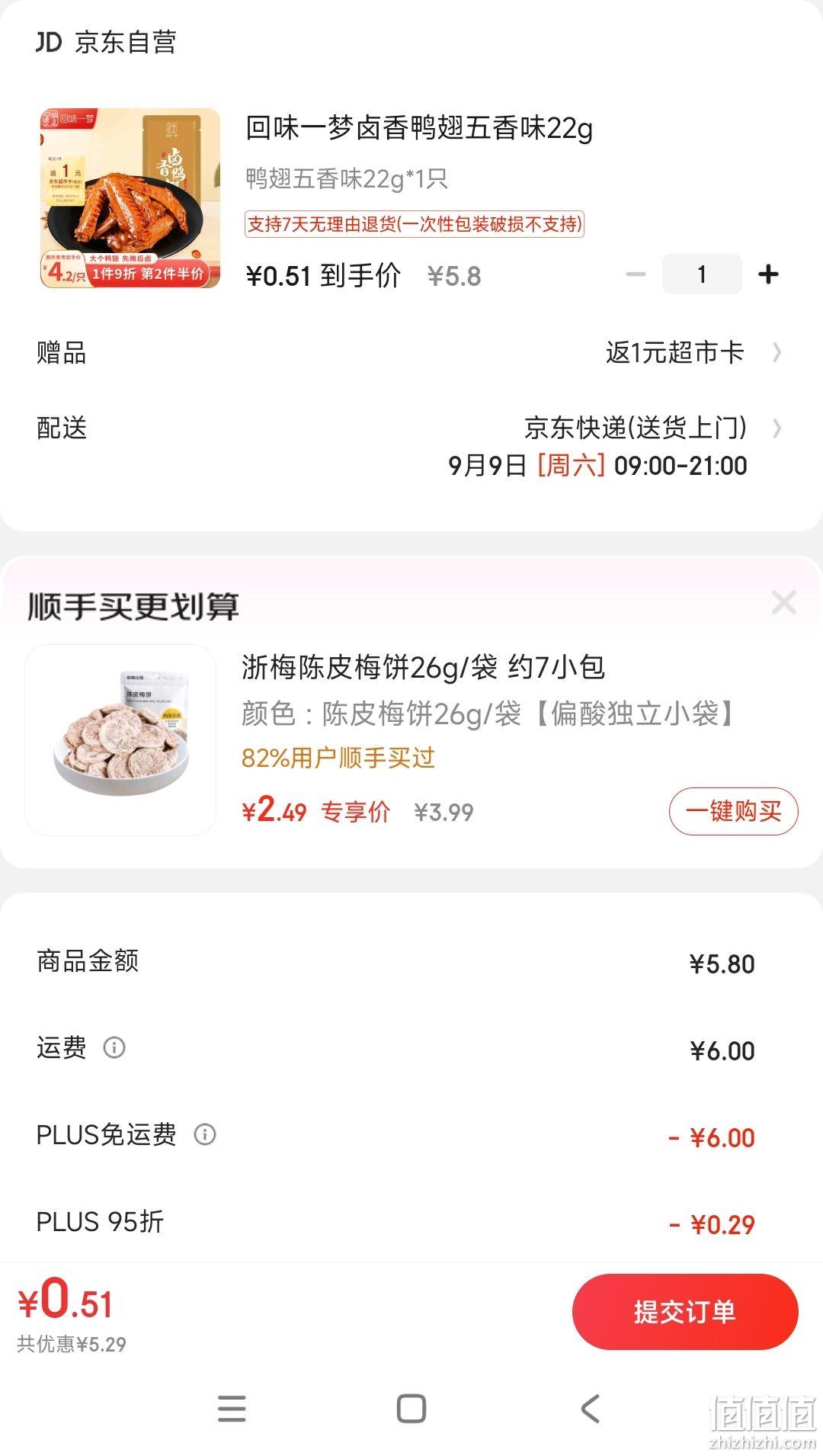
Task: Open the 赠品 row for 返1元超市卡
Action: pyautogui.click(x=411, y=352)
